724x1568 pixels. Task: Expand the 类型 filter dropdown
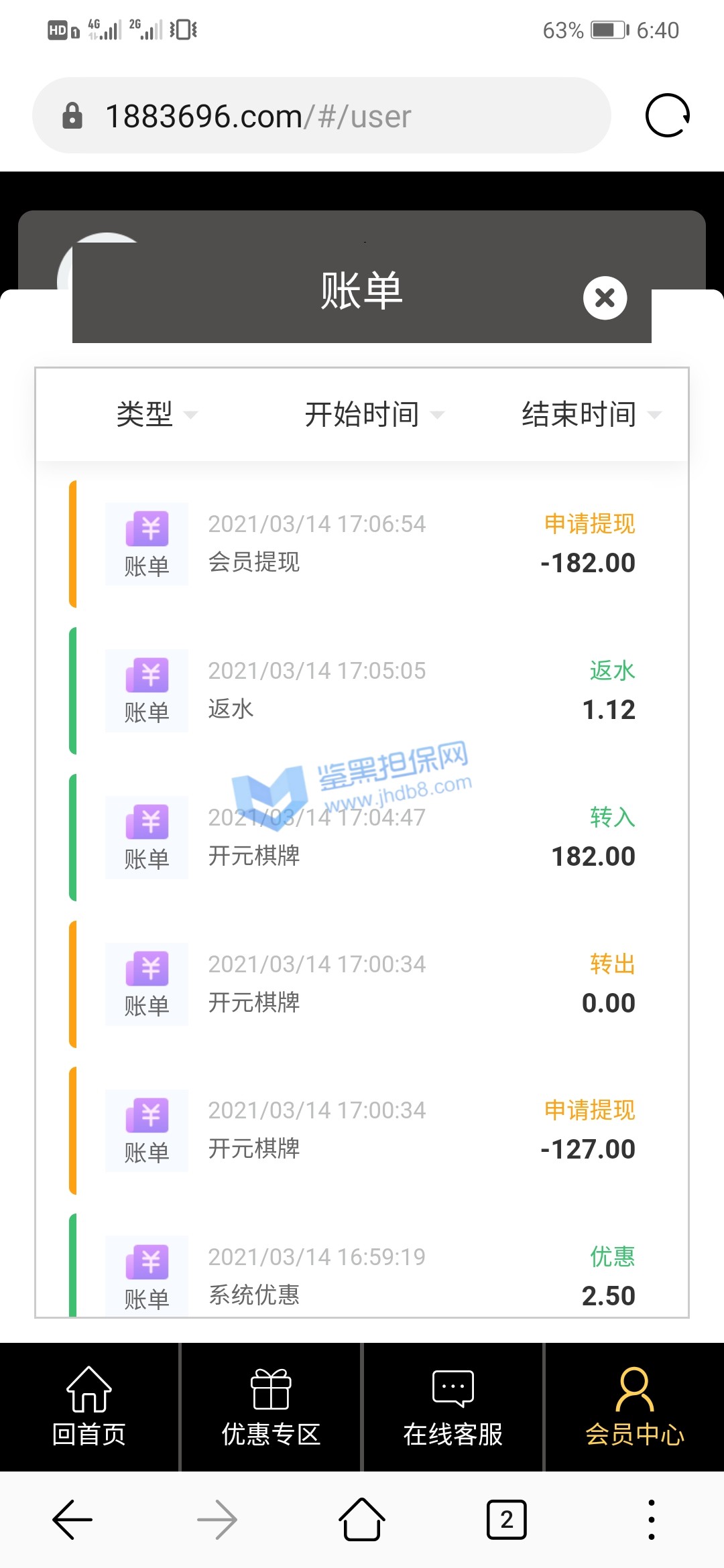(x=156, y=414)
